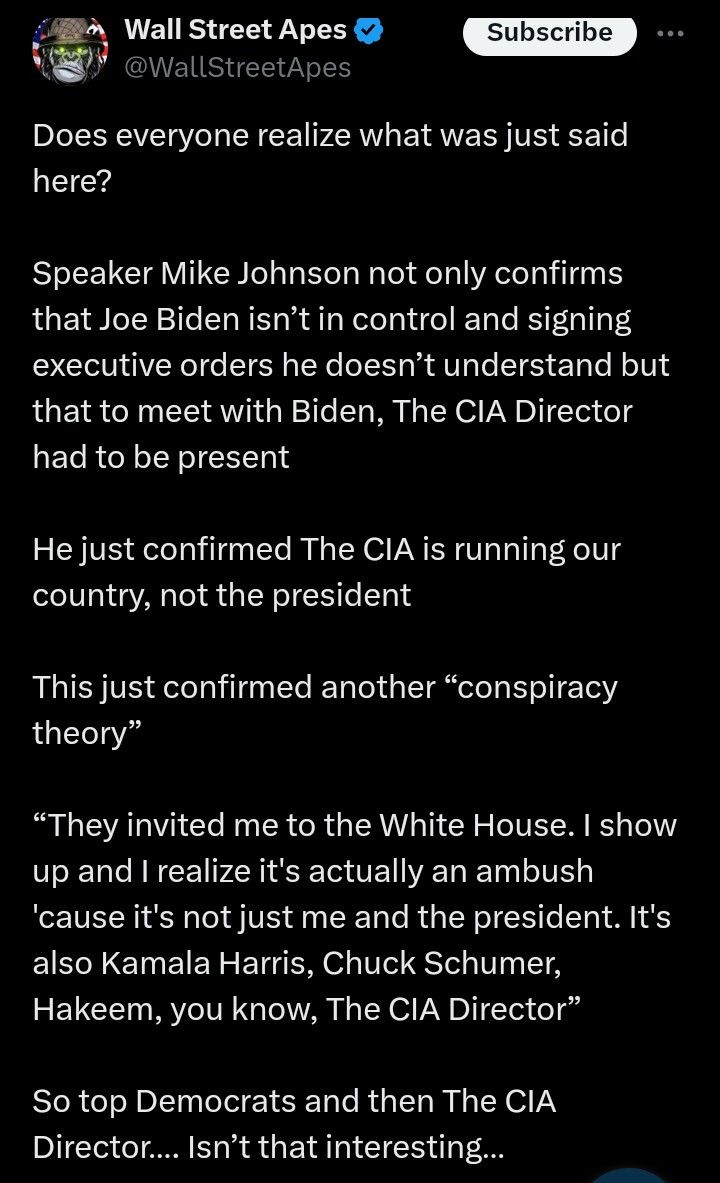
Task: Open Wall Street Apes profile picture
Action: [70, 50]
